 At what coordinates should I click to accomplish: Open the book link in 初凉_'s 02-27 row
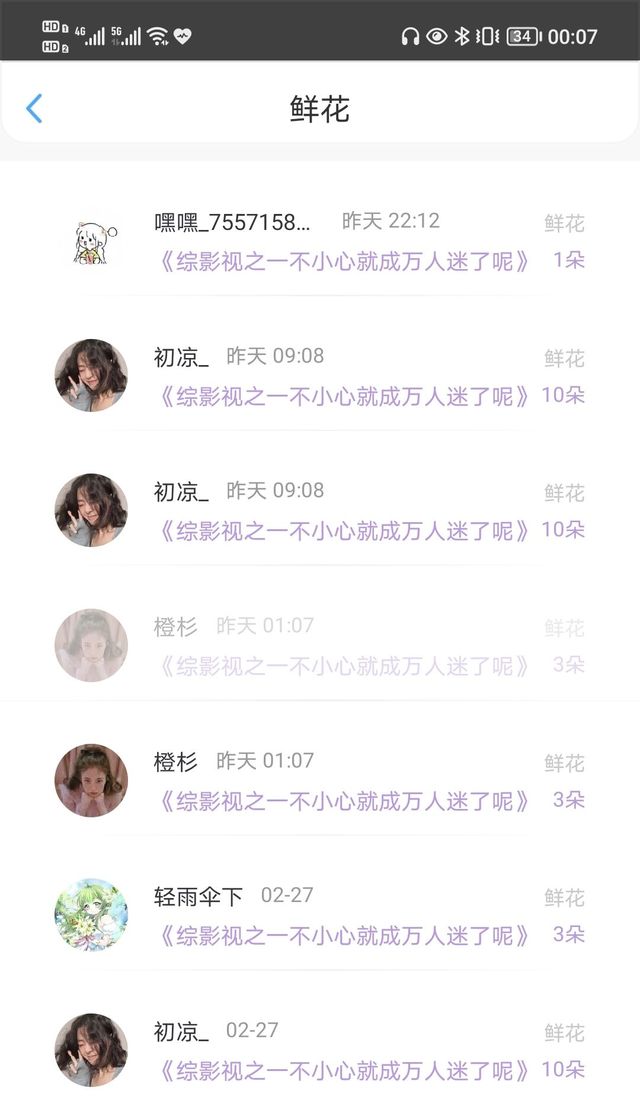(x=345, y=1070)
